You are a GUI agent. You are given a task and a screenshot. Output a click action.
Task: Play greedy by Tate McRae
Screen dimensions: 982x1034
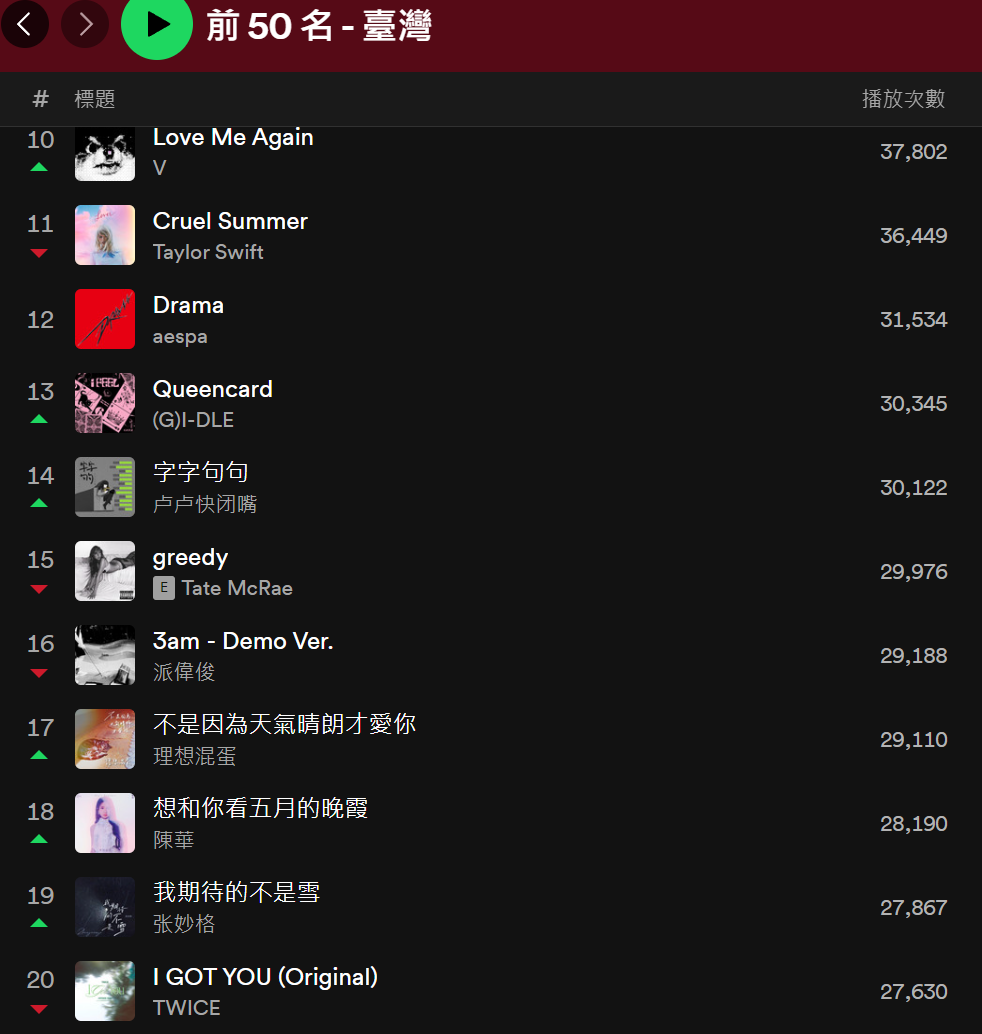[x=190, y=558]
